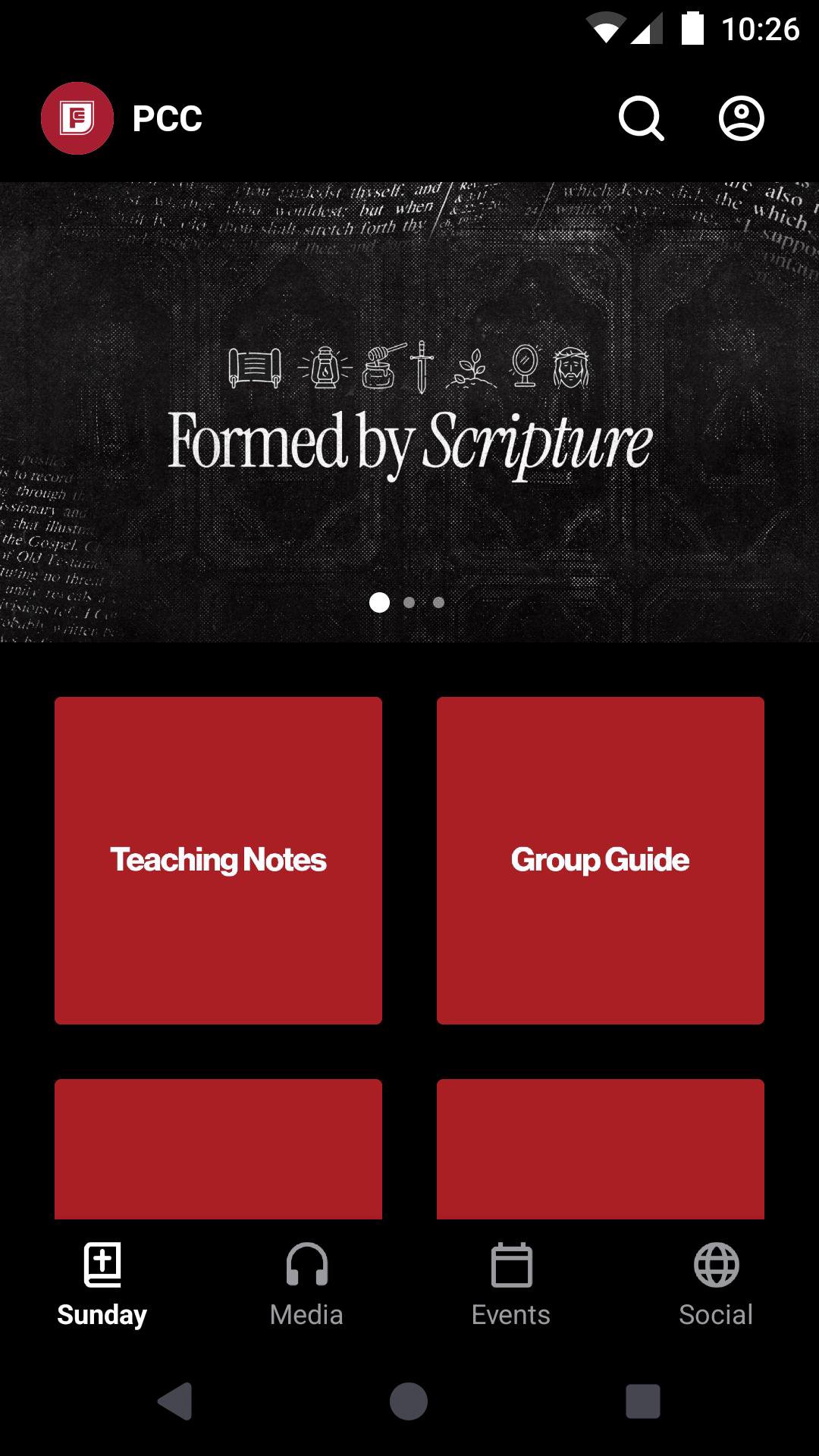Open the Formed by Scripture banner

(409, 412)
